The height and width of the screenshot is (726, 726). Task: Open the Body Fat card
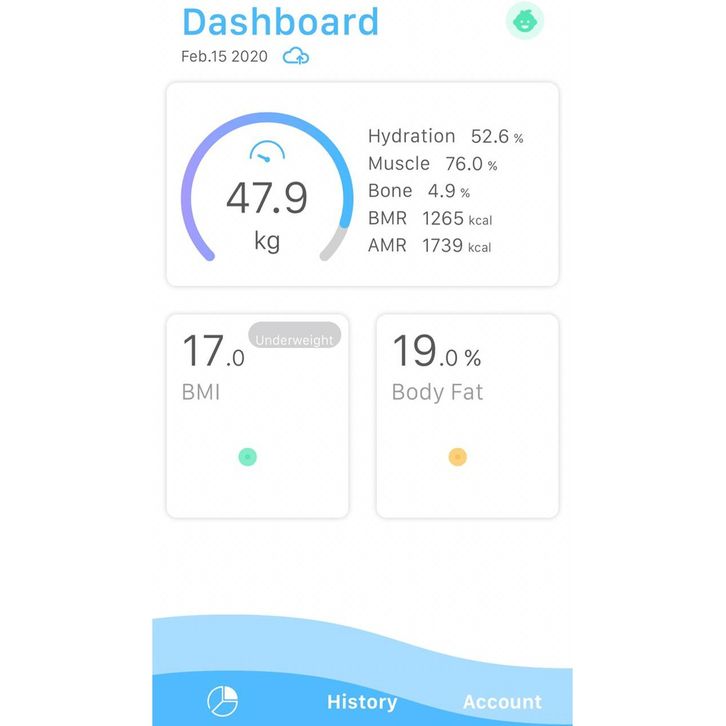467,416
